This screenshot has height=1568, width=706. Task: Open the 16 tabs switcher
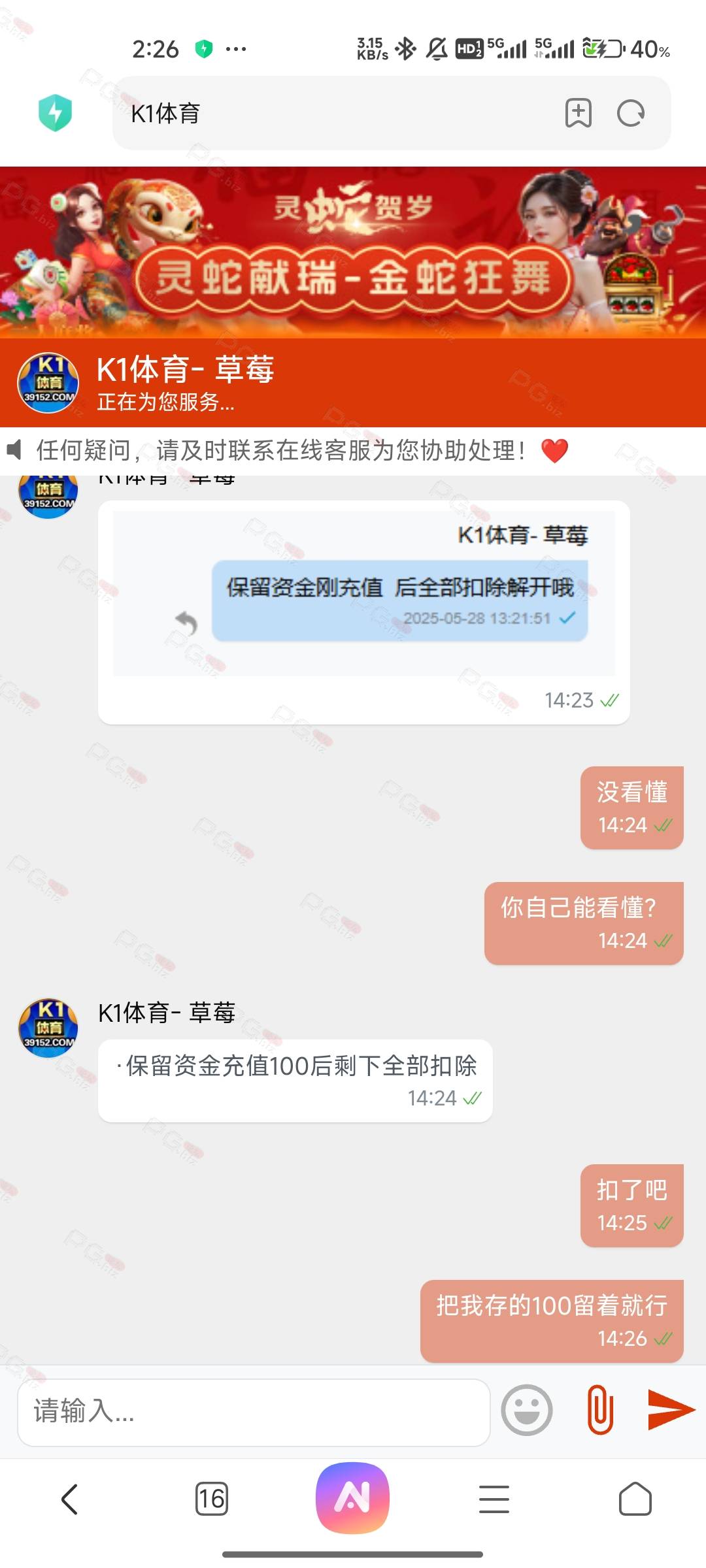pos(212,1499)
